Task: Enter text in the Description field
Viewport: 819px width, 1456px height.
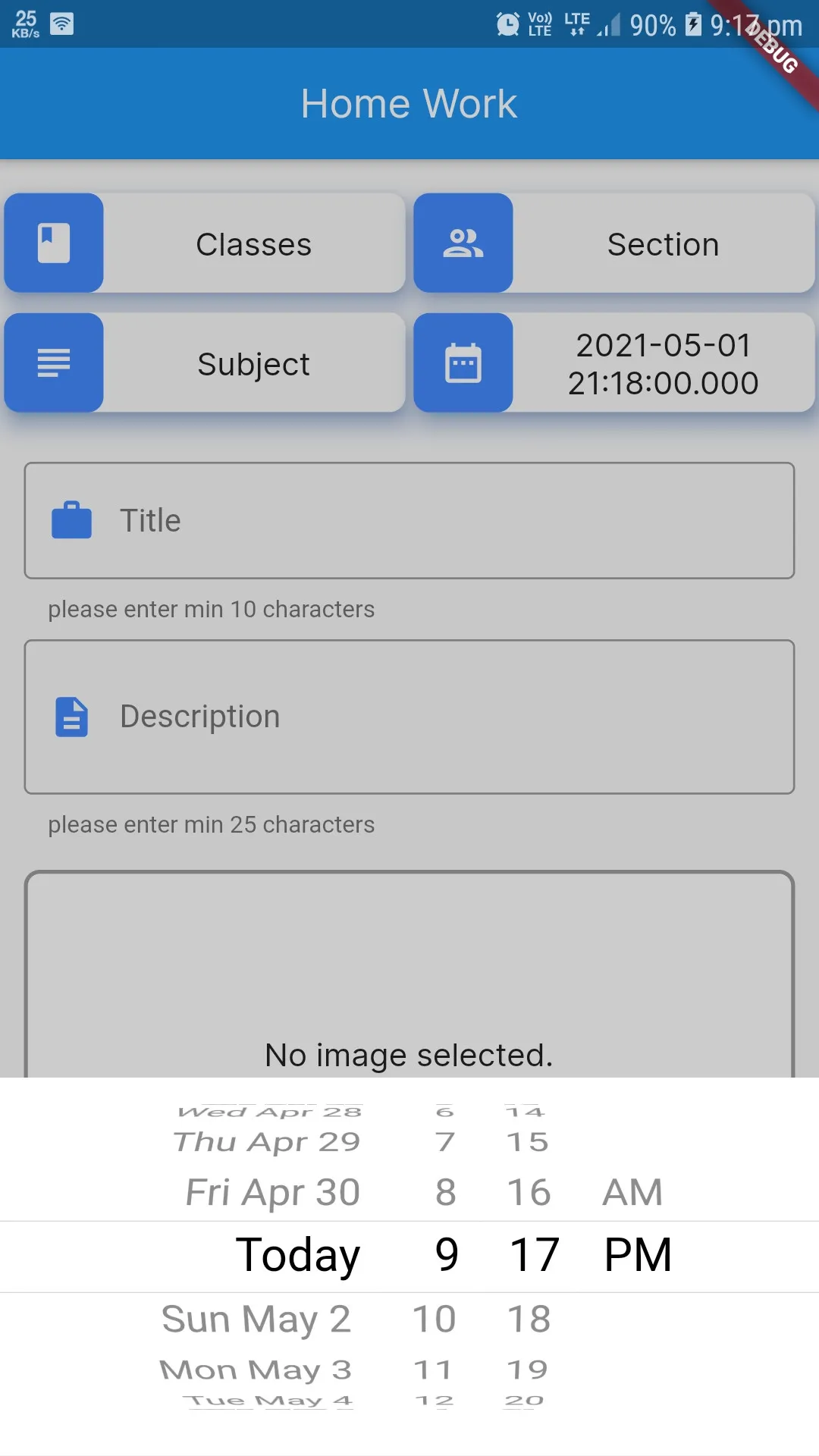Action: [409, 717]
